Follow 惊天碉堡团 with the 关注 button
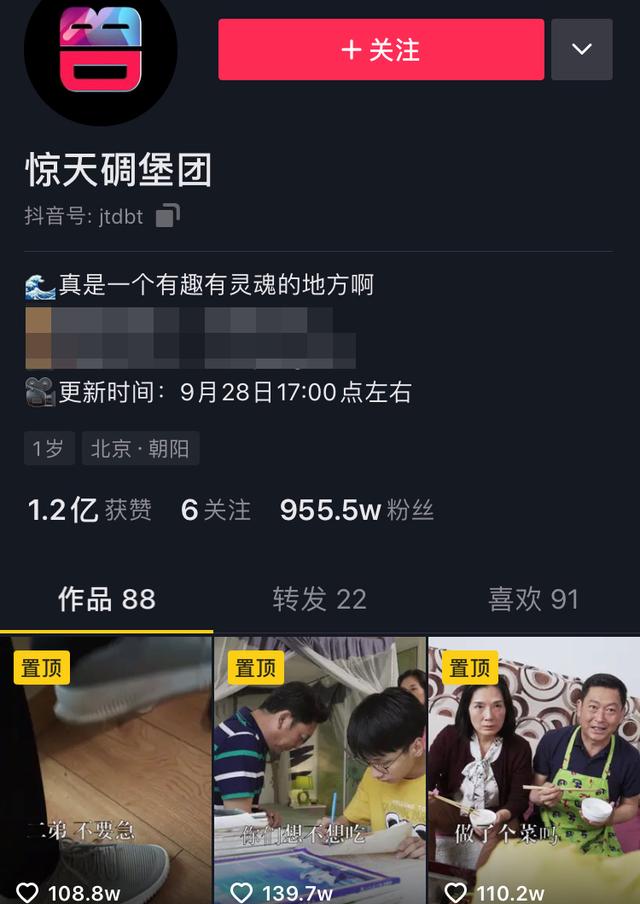 pos(381,49)
